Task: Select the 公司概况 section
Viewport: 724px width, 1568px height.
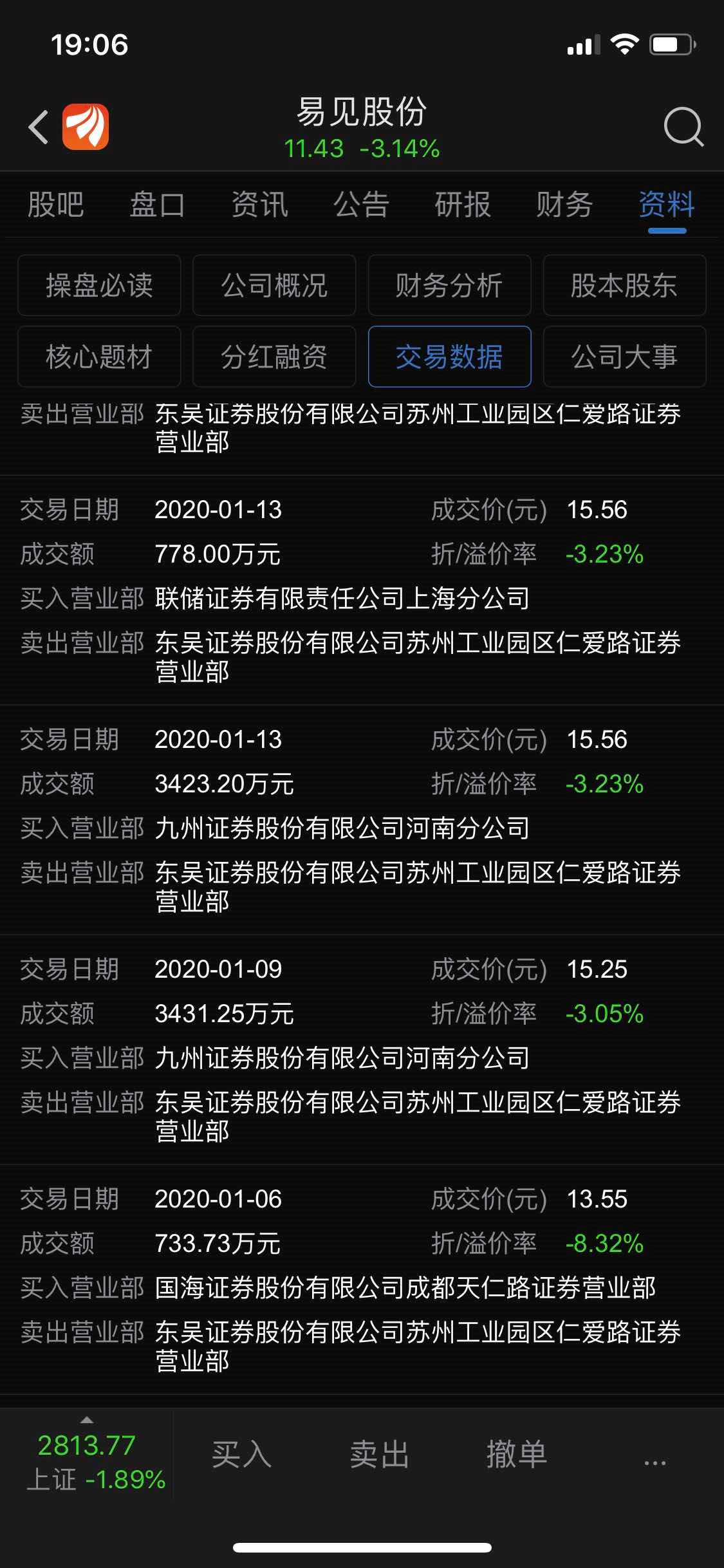Action: tap(274, 285)
